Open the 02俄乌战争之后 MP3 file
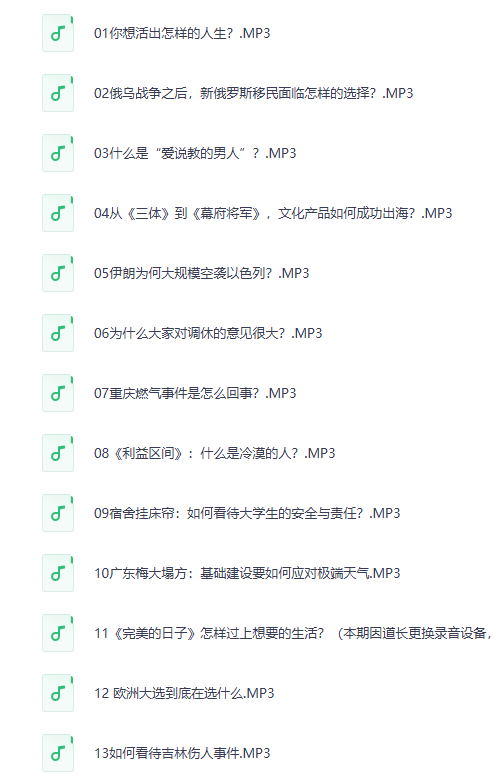Screen dimensions: 493x776 253,93
